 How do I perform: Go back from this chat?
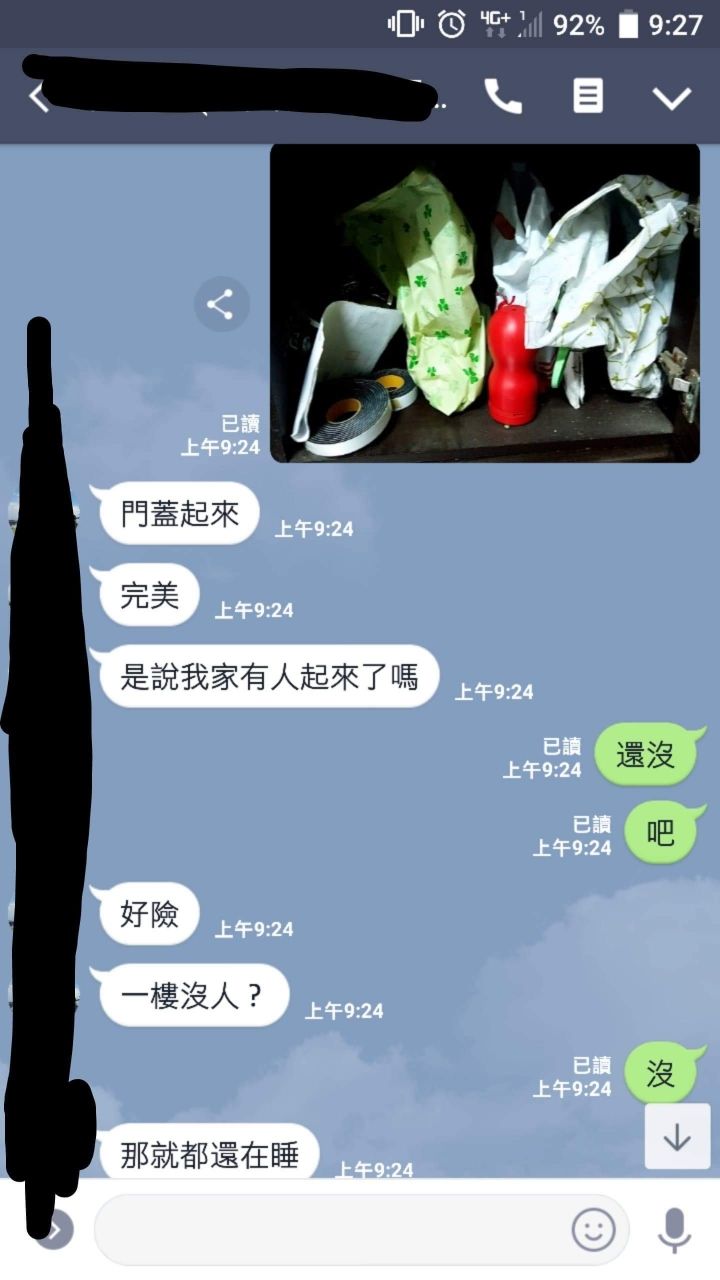coord(38,97)
